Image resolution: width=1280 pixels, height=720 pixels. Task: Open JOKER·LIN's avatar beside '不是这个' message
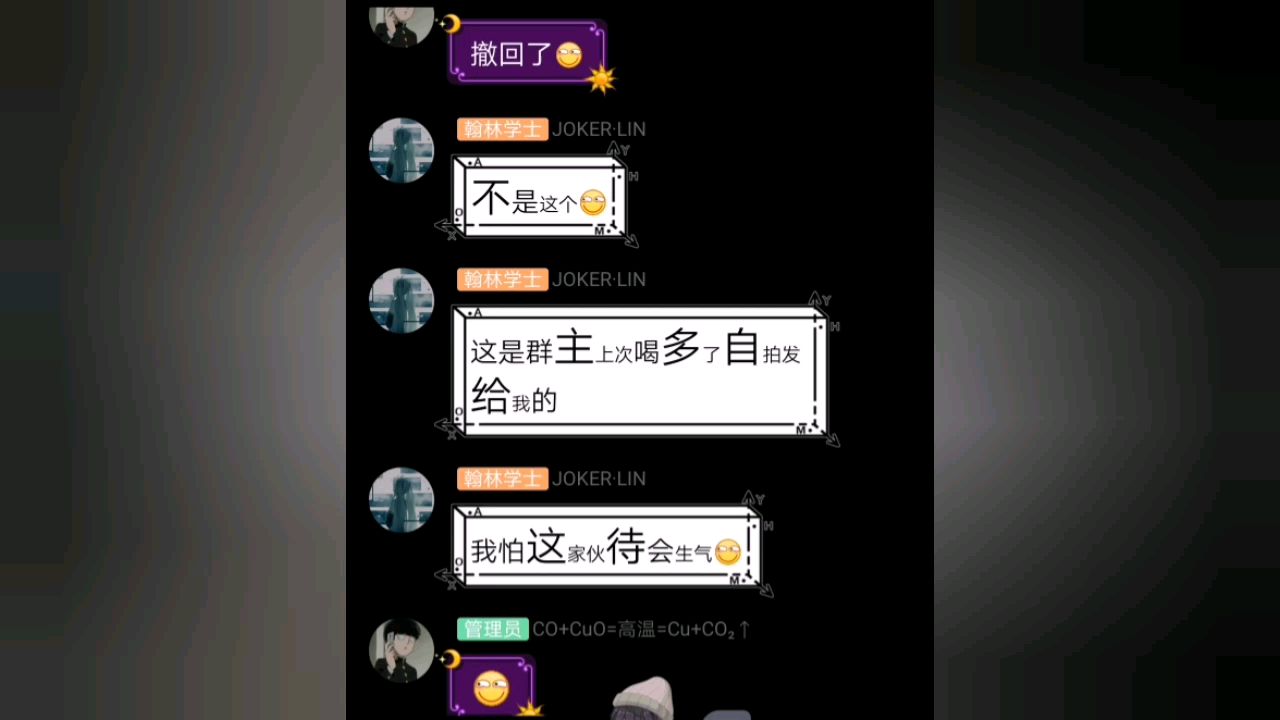(x=402, y=150)
